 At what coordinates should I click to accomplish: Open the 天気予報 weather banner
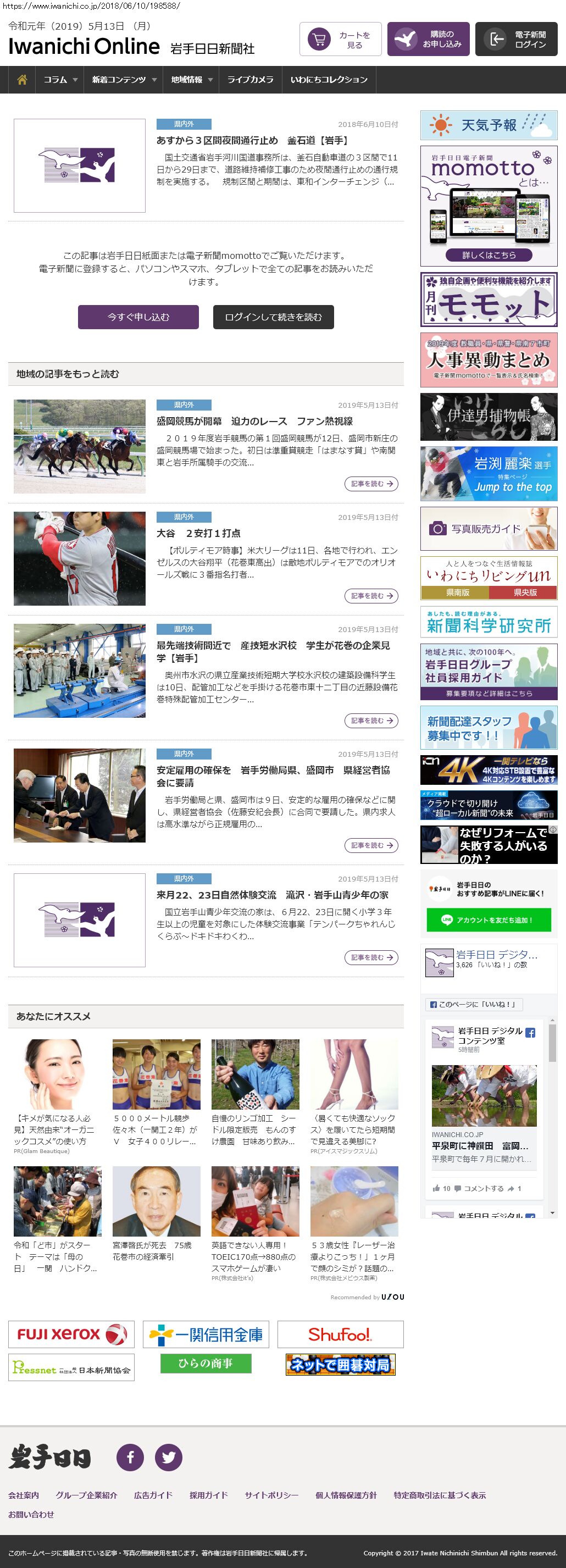point(489,125)
